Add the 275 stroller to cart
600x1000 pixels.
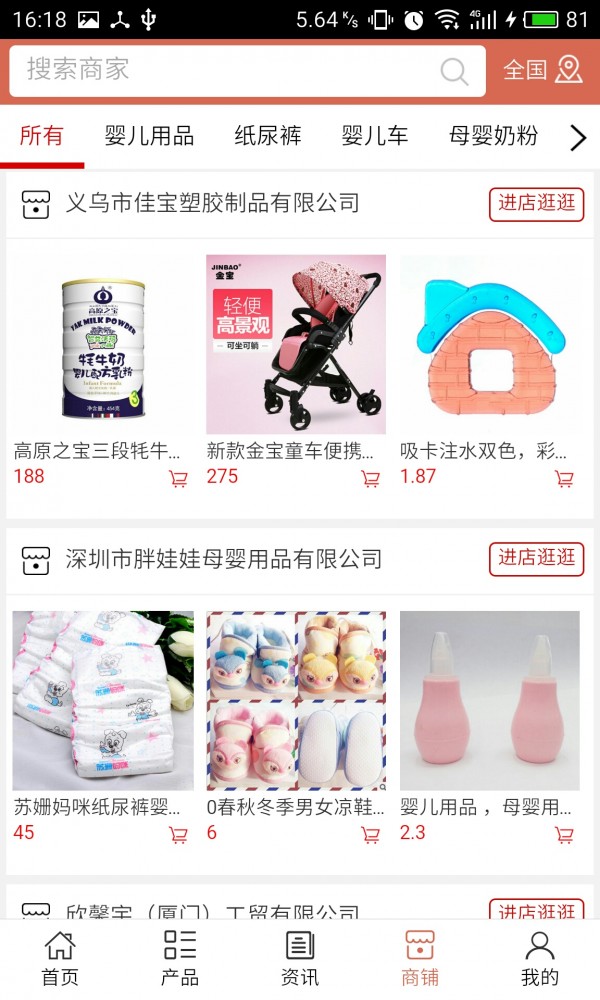pyautogui.click(x=371, y=478)
